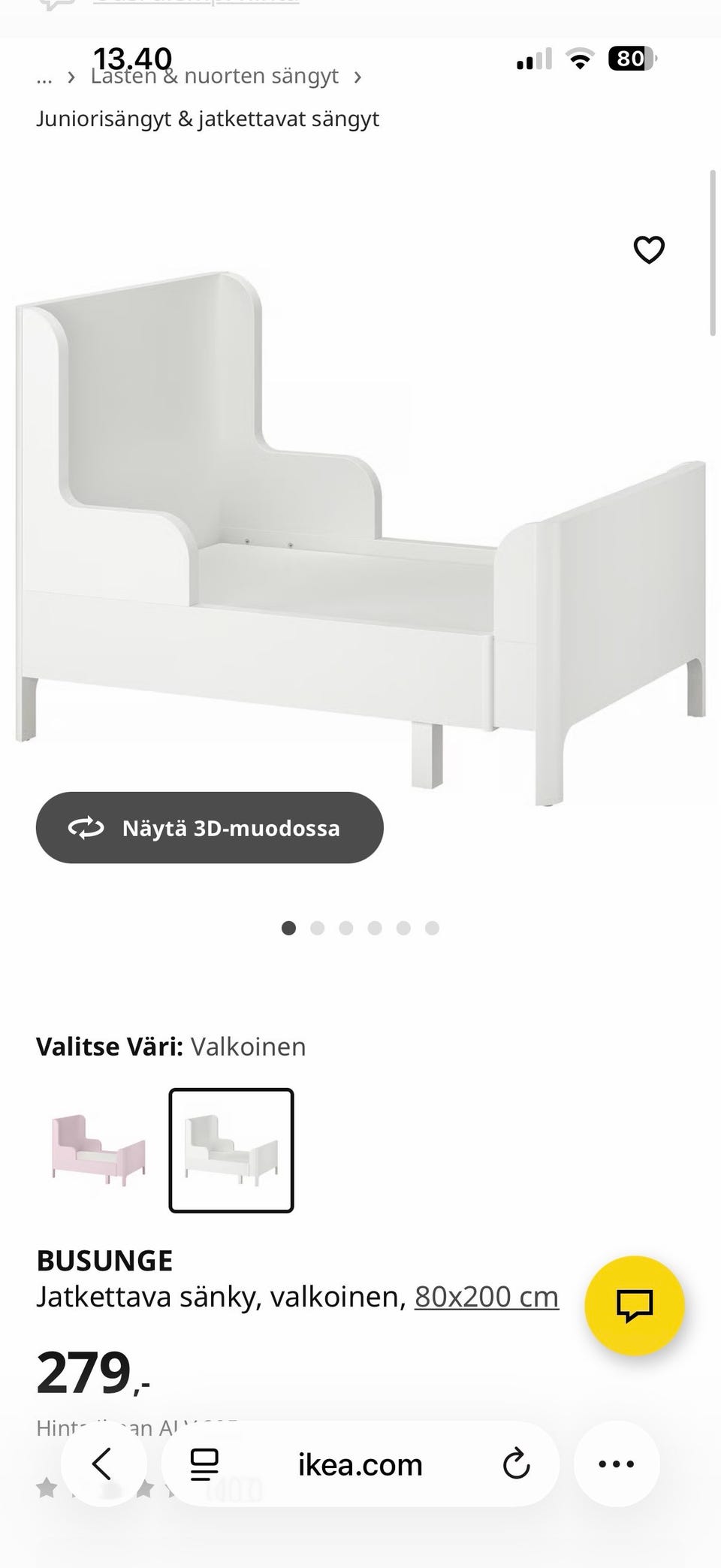Open the browser tab switcher icon
This screenshot has width=721, height=1568.
click(203, 1464)
